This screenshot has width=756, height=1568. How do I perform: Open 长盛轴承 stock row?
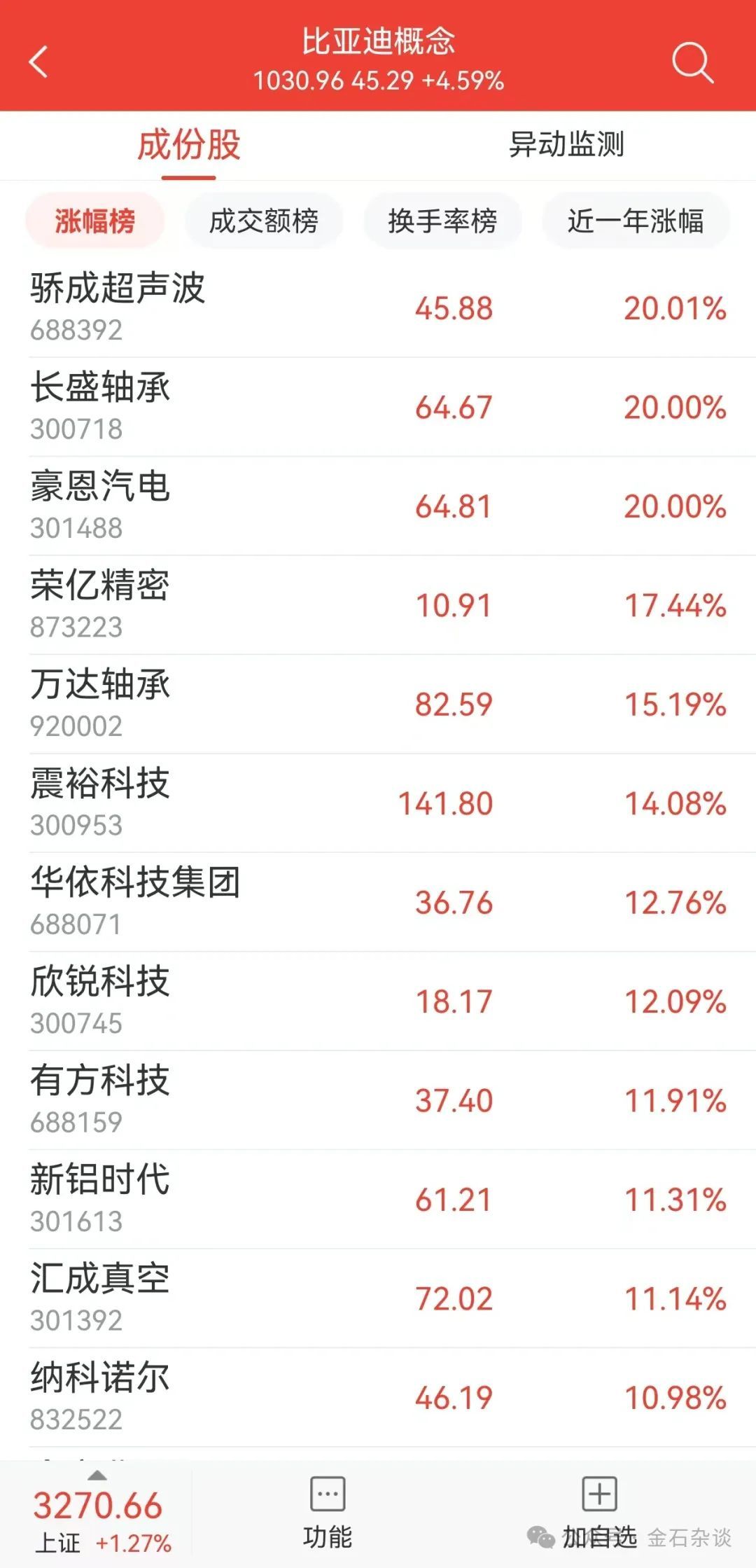tap(378, 407)
